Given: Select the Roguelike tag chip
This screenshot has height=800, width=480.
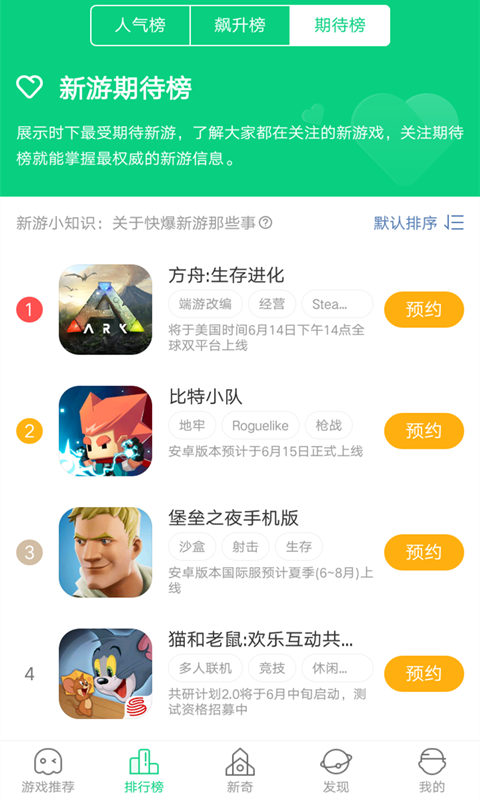Looking at the screenshot, I should click(260, 426).
